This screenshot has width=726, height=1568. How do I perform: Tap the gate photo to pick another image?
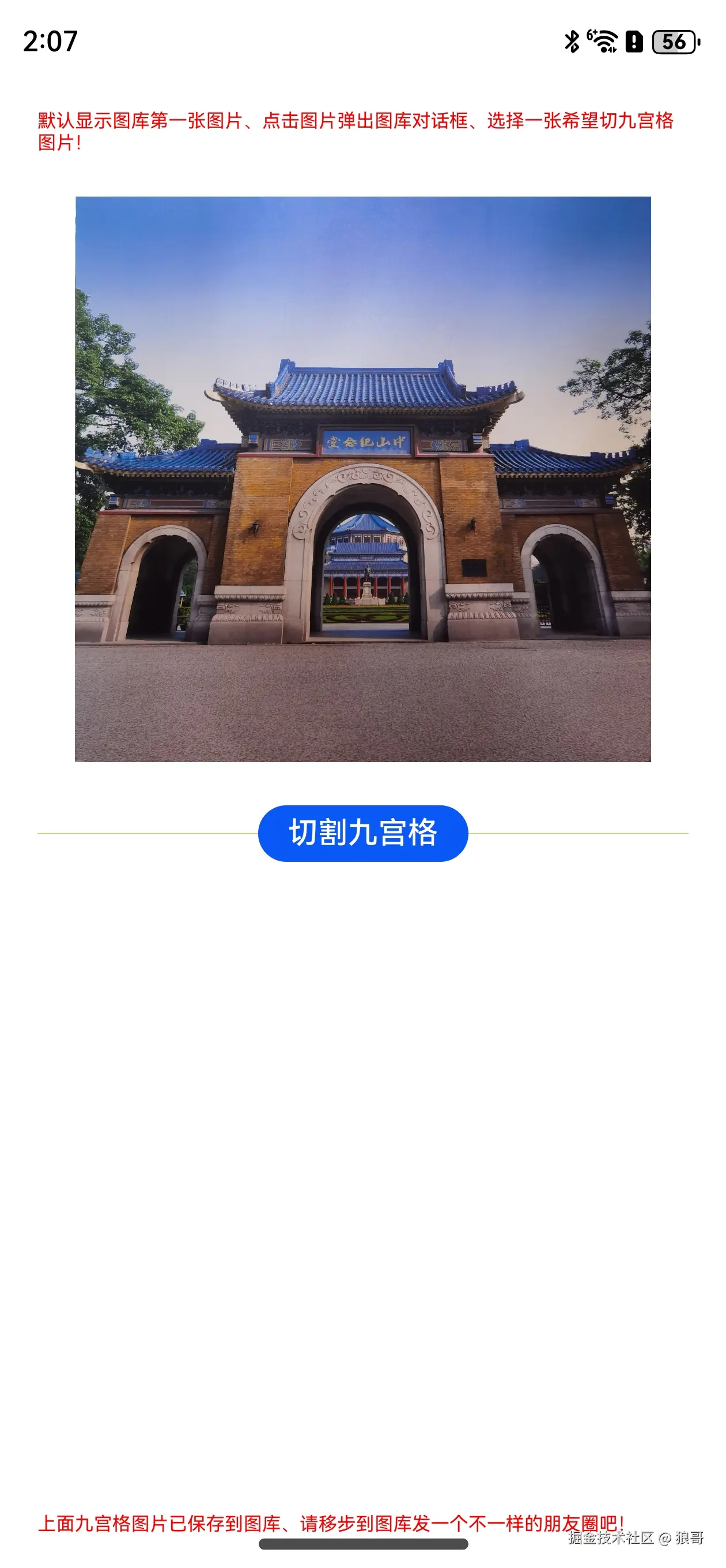(x=362, y=478)
